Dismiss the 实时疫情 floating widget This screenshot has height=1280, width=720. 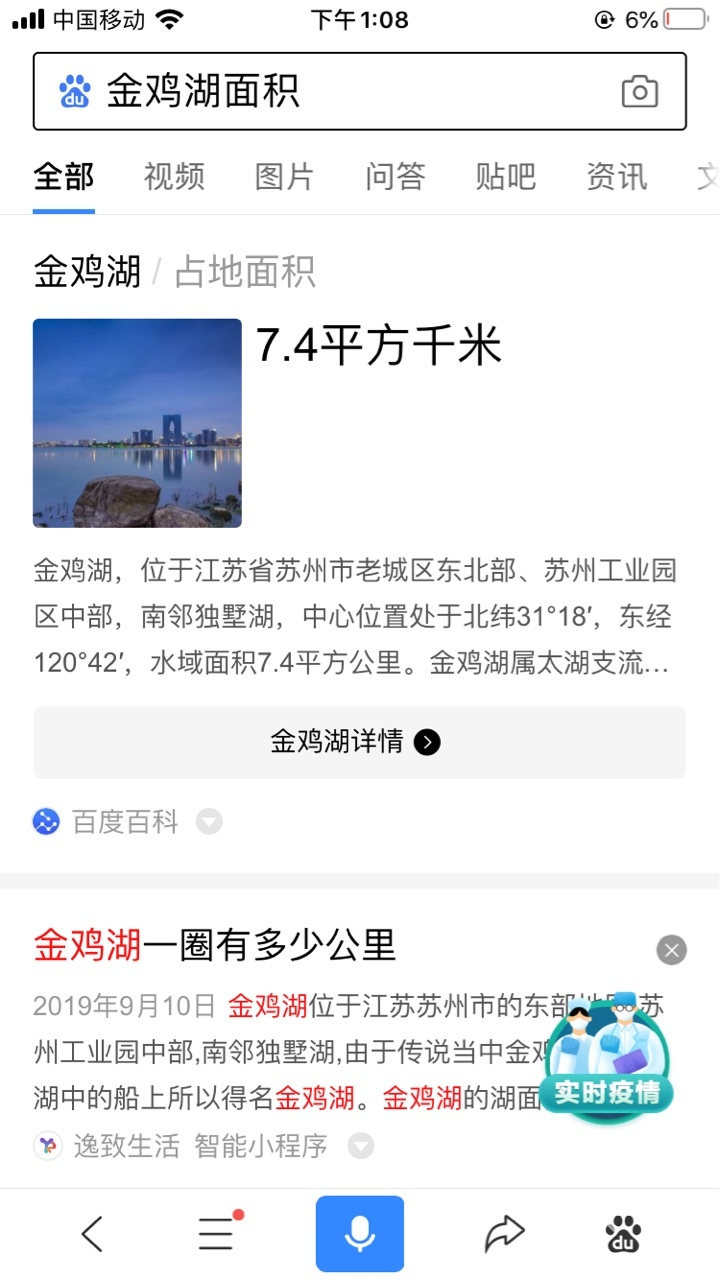coord(672,949)
